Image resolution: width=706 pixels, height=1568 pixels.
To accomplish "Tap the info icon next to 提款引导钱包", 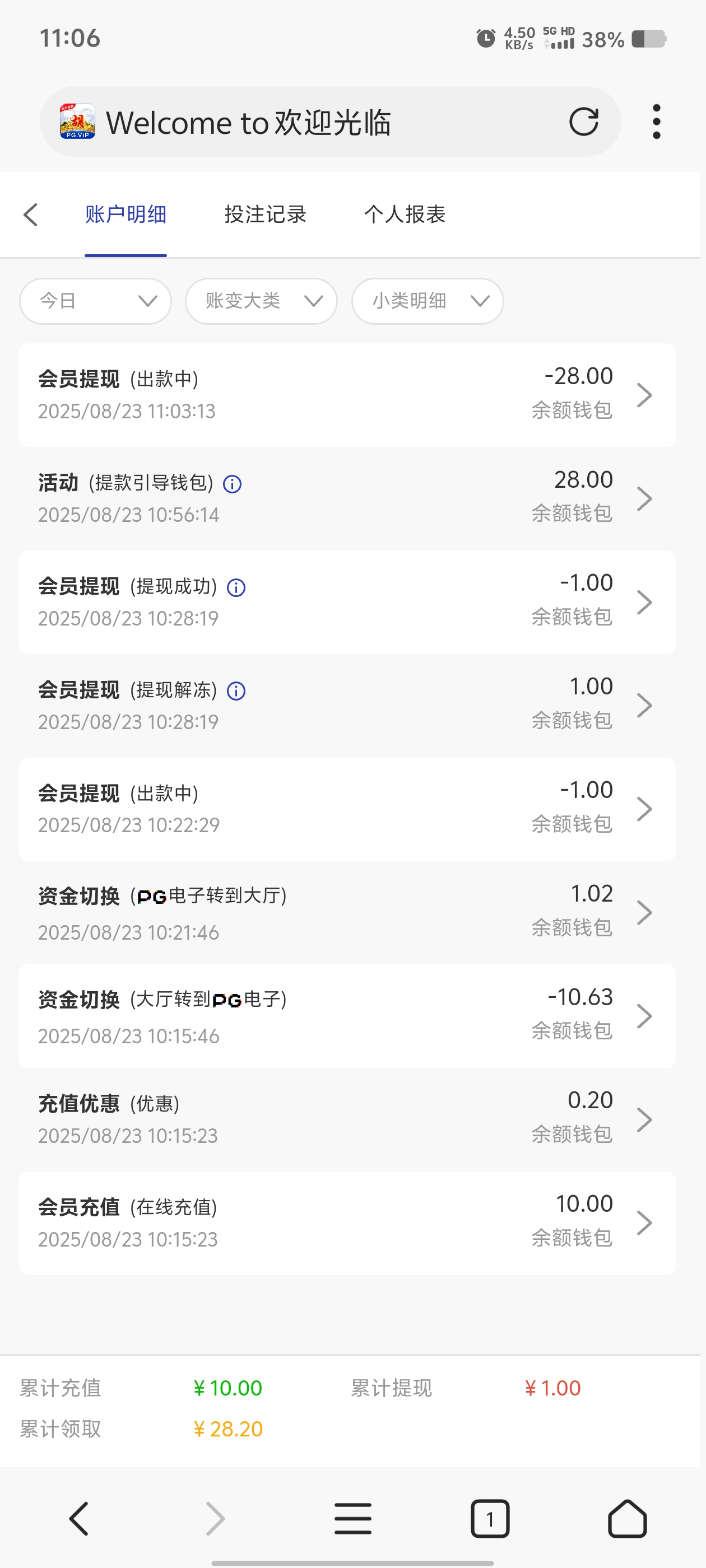I will tap(232, 484).
